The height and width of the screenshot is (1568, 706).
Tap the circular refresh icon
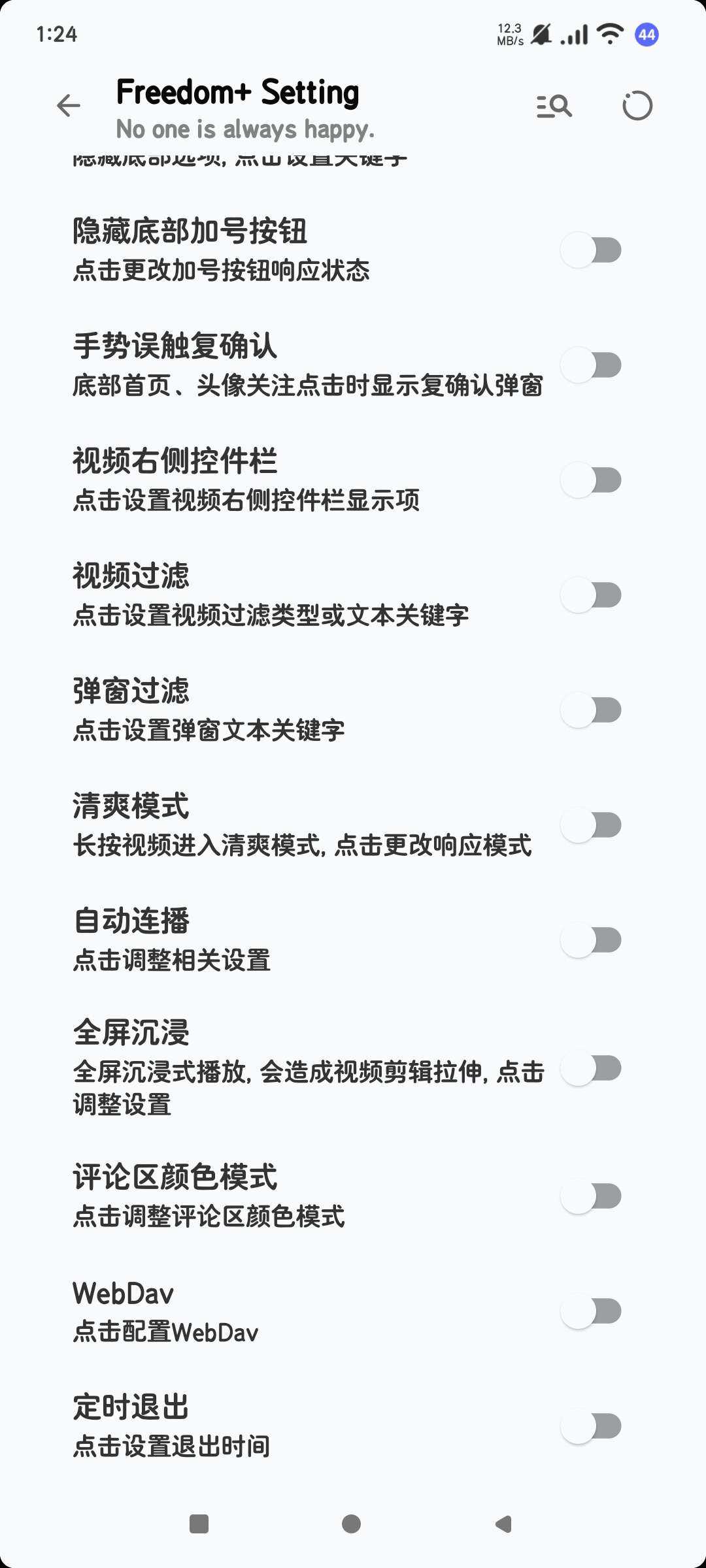(x=637, y=106)
